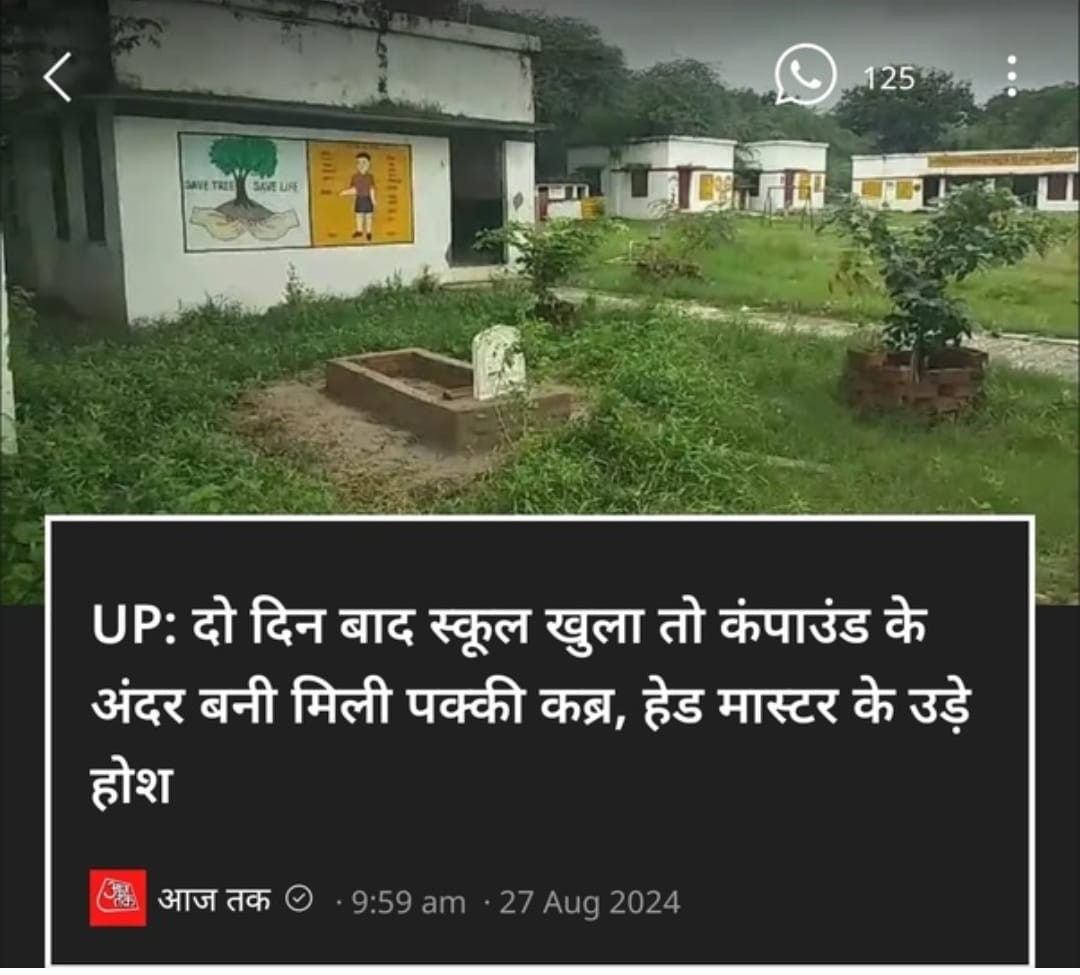Share the article via WhatsApp icon
Image resolution: width=1080 pixels, height=975 pixels.
(805, 75)
